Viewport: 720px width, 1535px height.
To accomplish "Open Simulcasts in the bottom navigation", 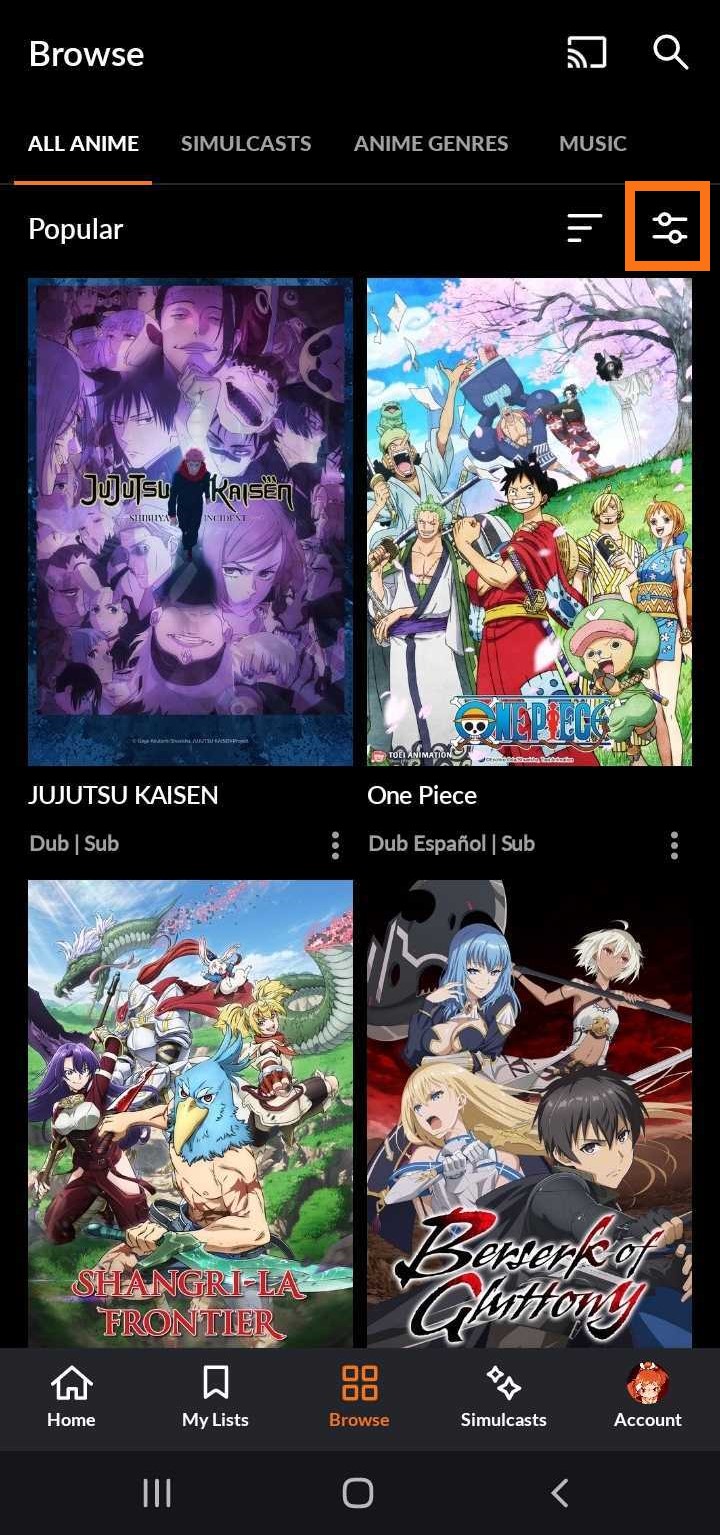I will click(x=503, y=1398).
